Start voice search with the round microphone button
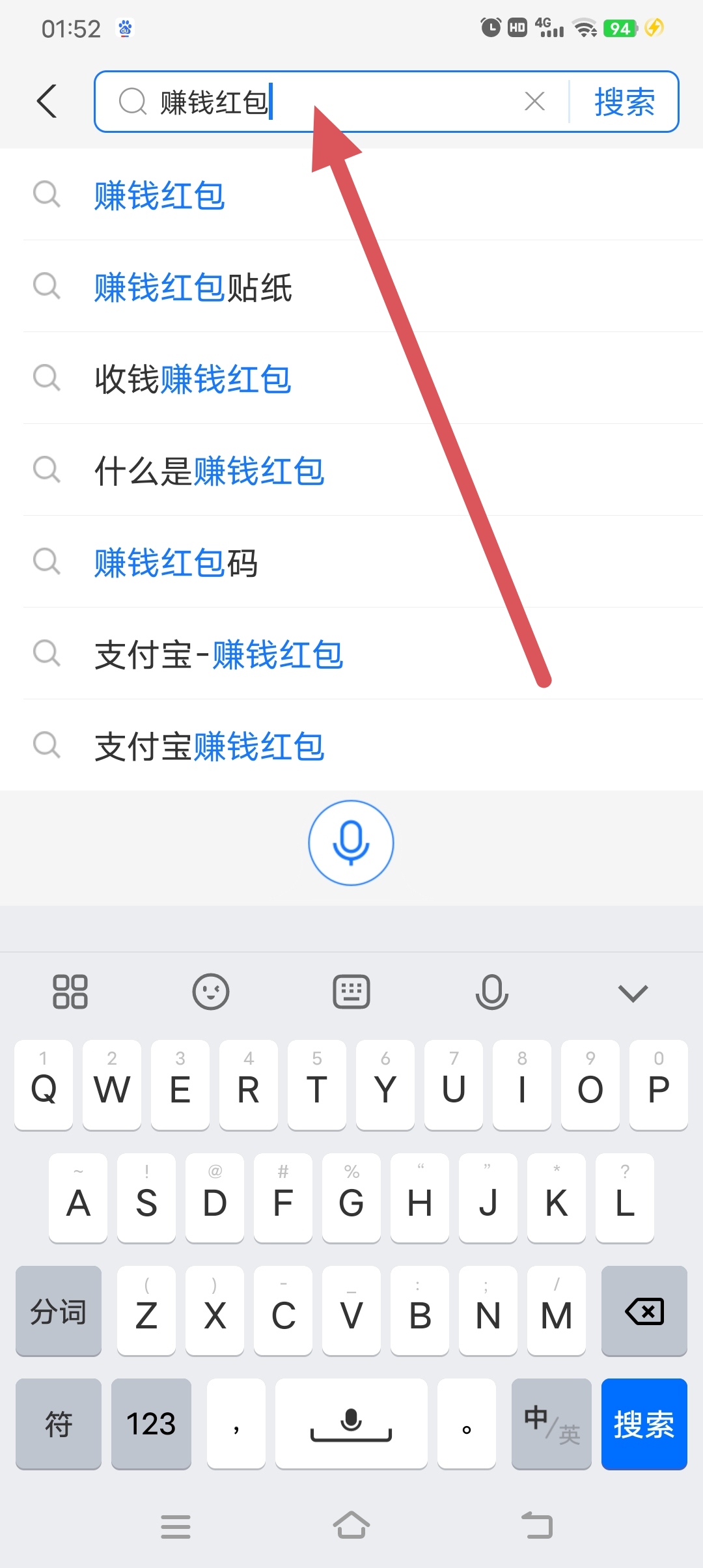Viewport: 703px width, 1568px height. point(351,842)
